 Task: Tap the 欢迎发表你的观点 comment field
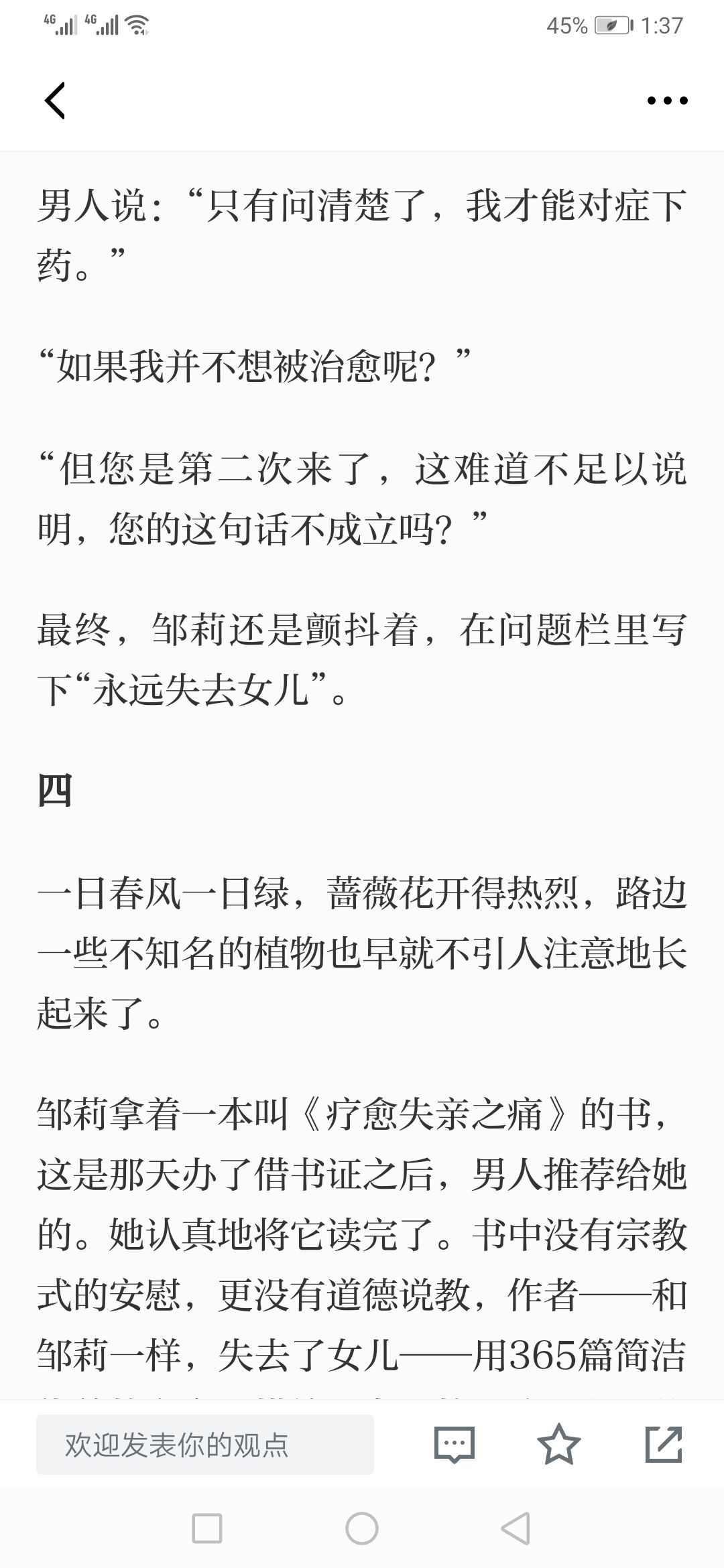click(x=205, y=1445)
